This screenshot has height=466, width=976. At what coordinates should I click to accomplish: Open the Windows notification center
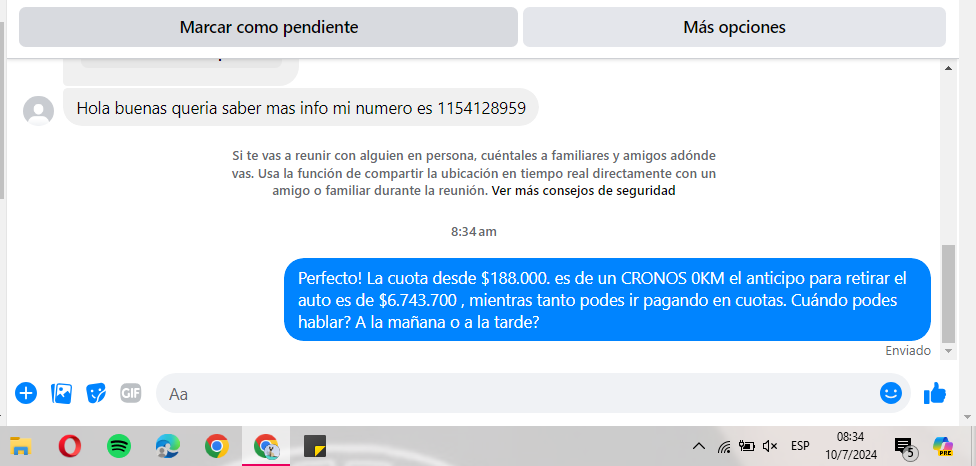click(904, 447)
